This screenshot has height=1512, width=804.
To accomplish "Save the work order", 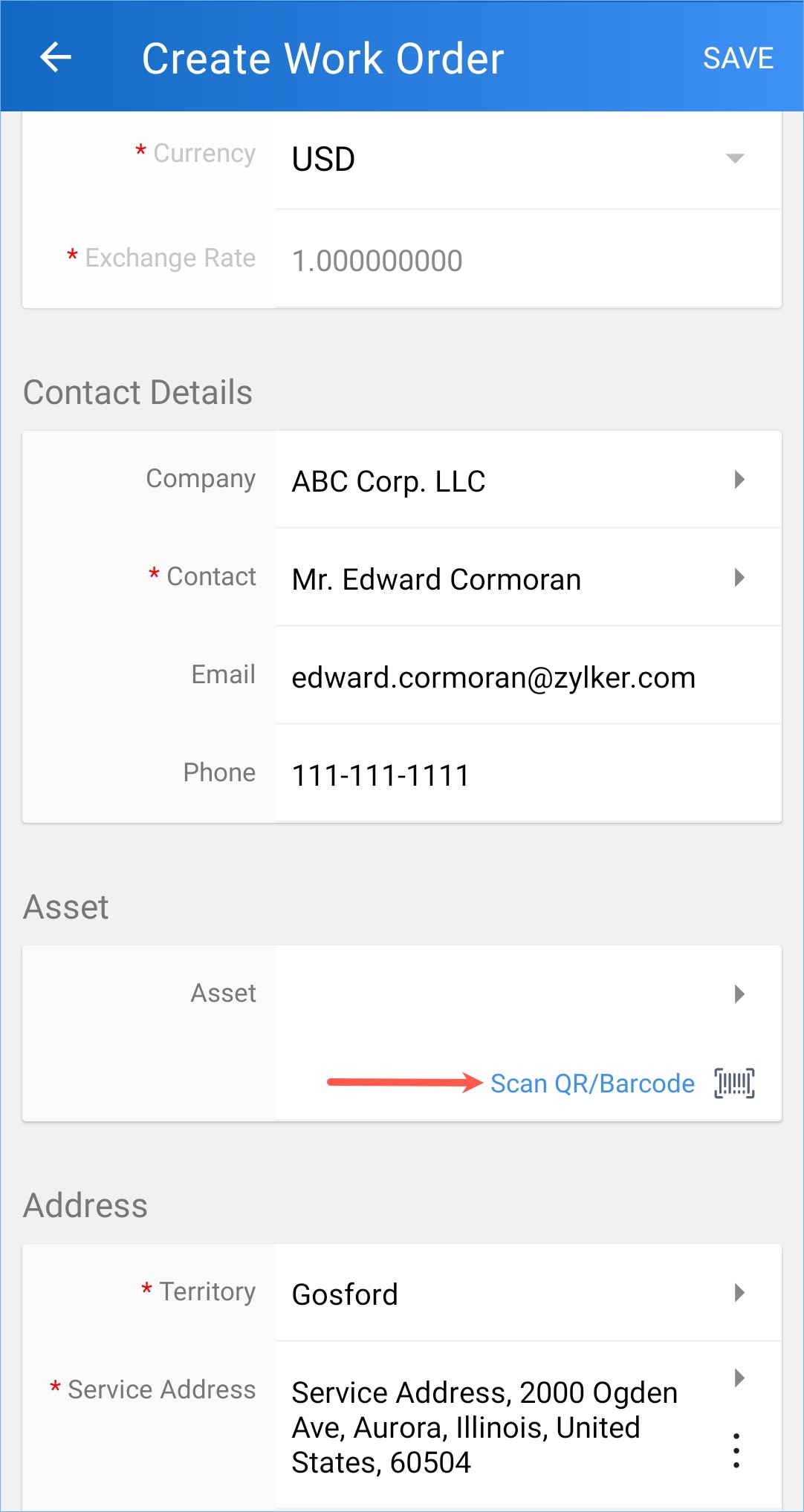I will (738, 58).
